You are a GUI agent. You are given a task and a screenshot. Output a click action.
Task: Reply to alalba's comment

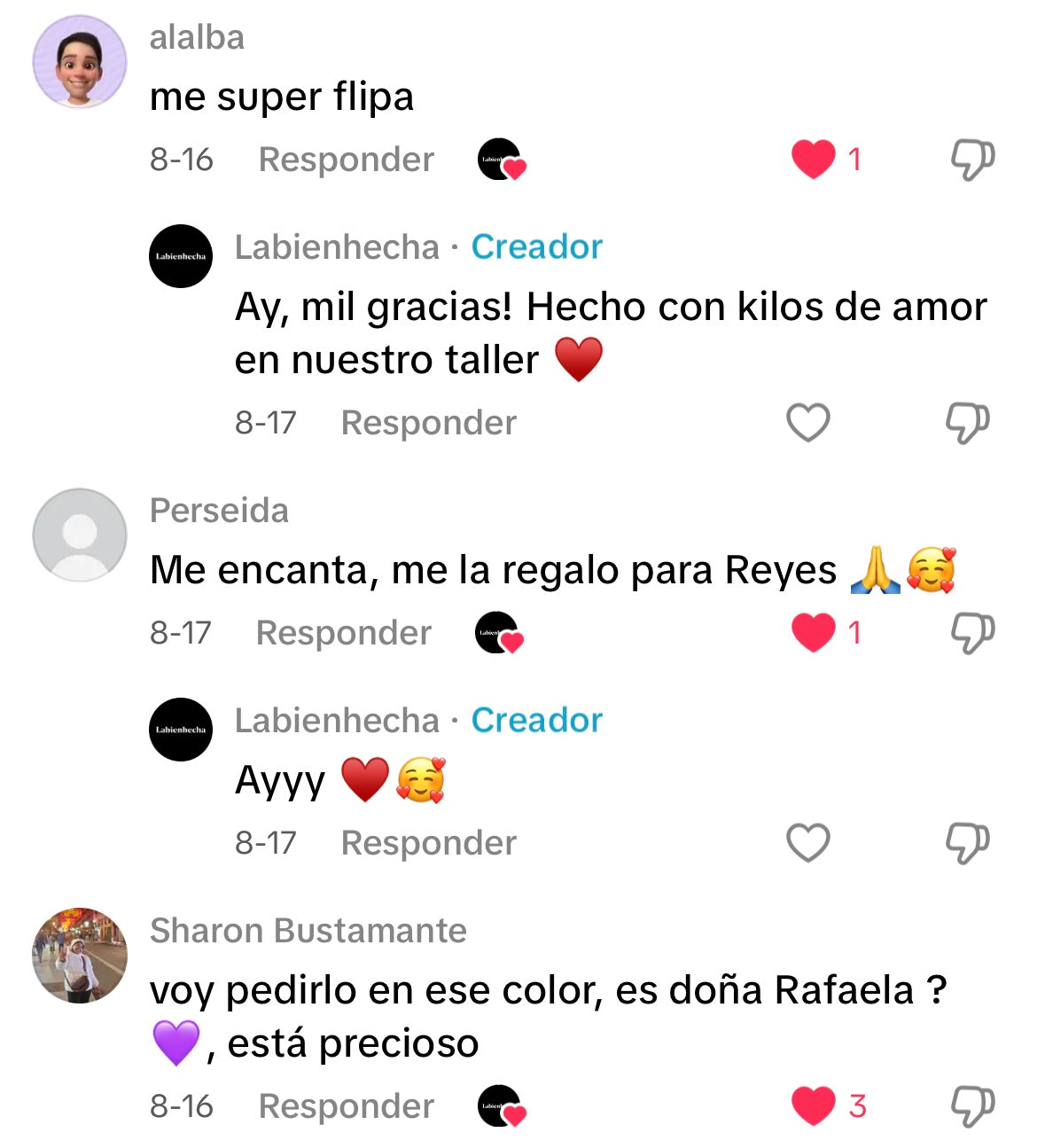[x=346, y=160]
